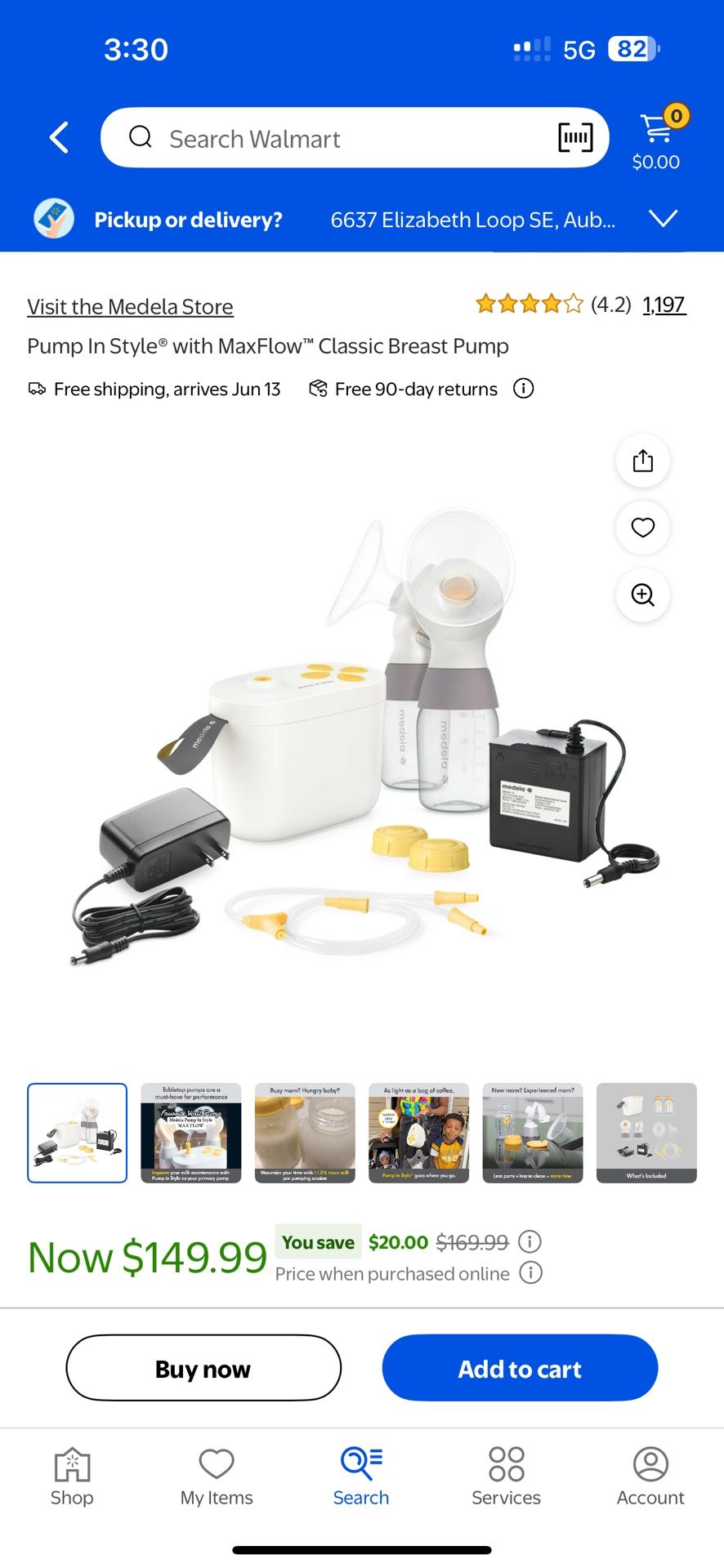
Task: Open the barcode scanner
Action: click(575, 138)
